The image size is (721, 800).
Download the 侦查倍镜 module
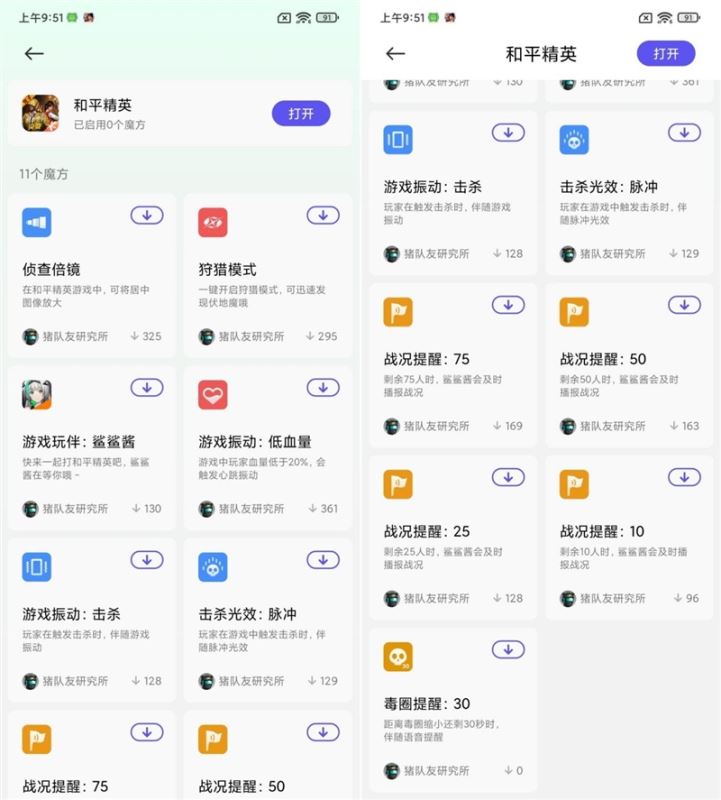148,216
